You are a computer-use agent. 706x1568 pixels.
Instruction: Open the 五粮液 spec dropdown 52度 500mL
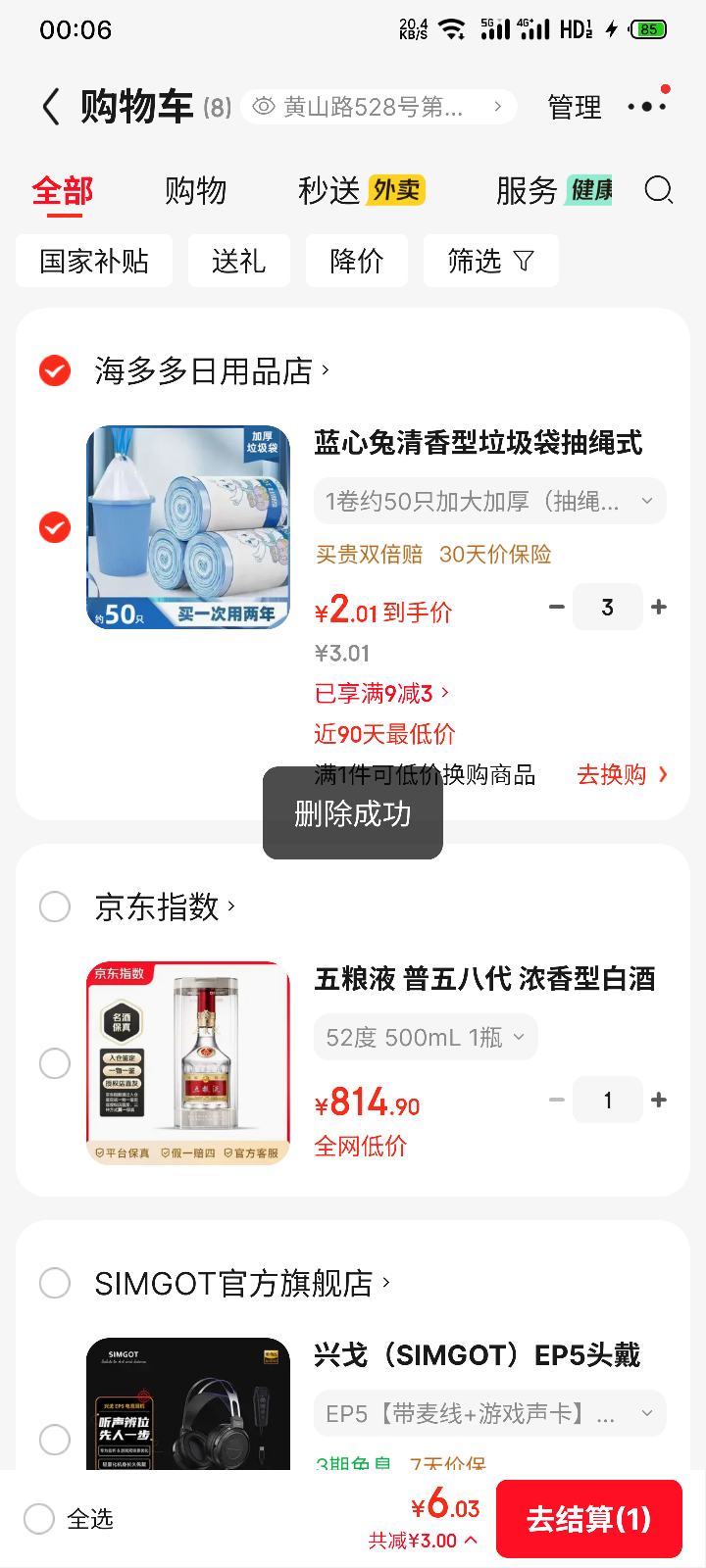pyautogui.click(x=425, y=1036)
